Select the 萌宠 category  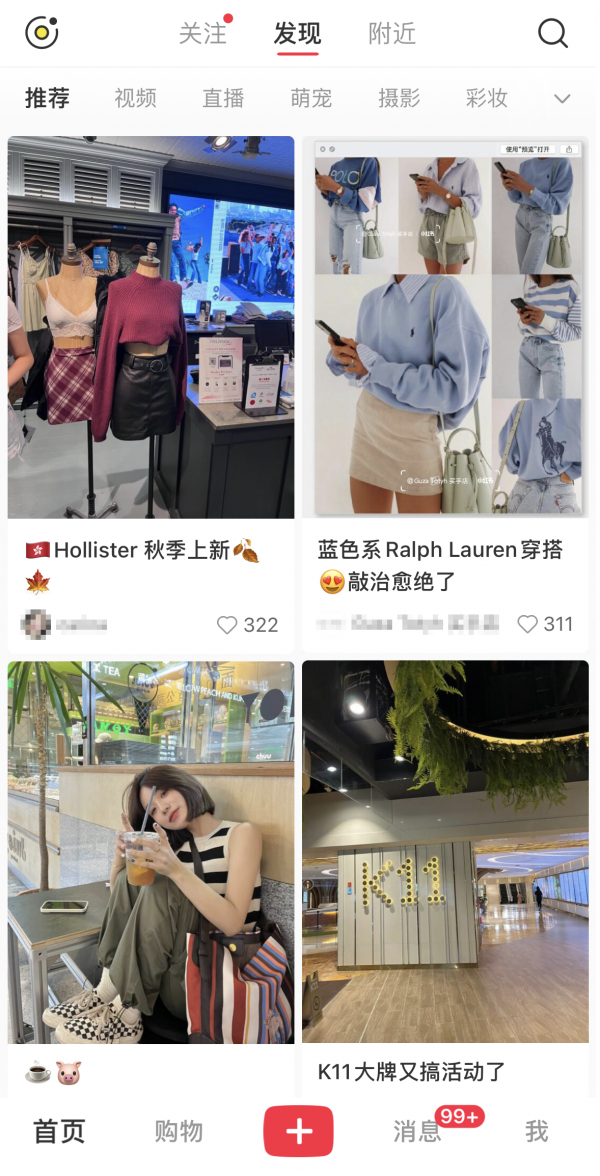point(311,98)
